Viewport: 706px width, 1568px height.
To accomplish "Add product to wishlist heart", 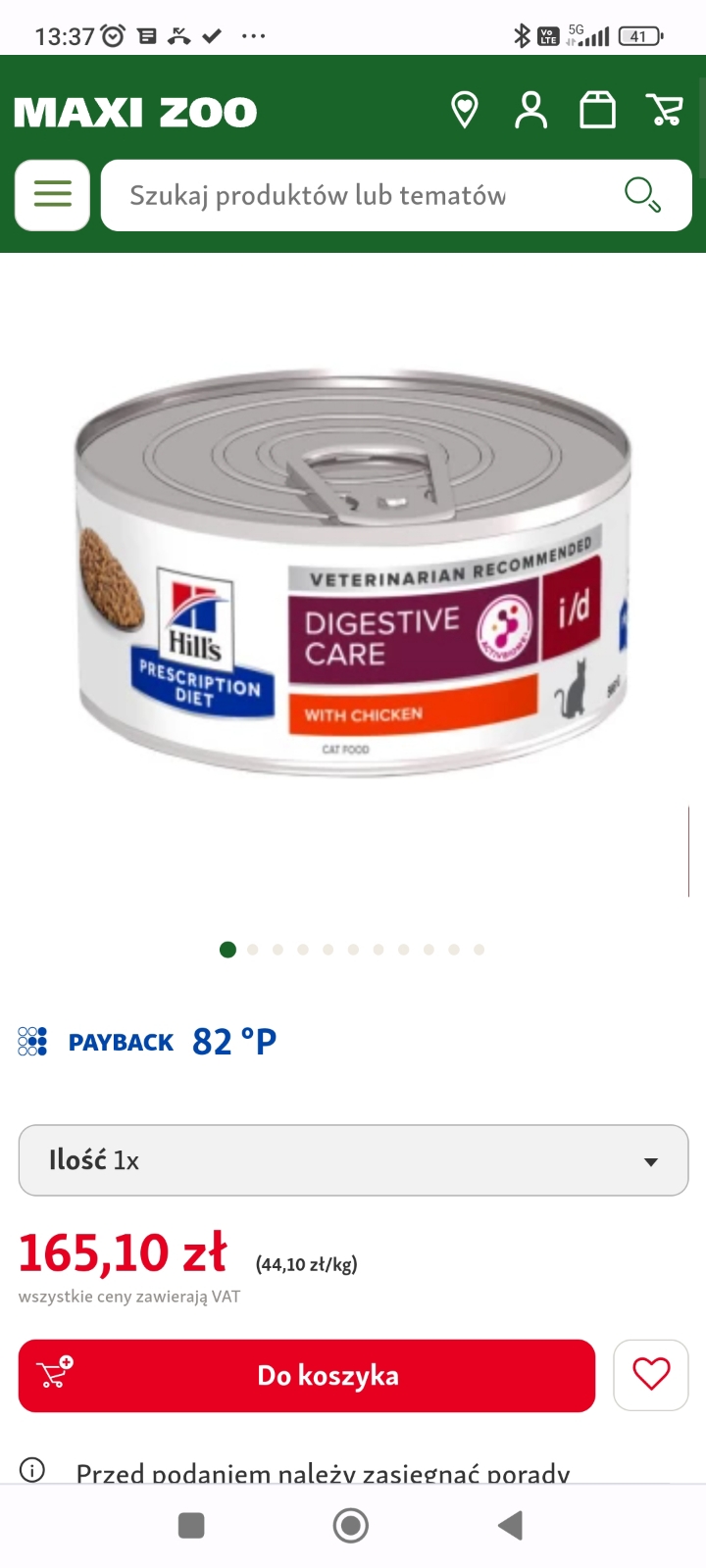I will coord(651,1375).
